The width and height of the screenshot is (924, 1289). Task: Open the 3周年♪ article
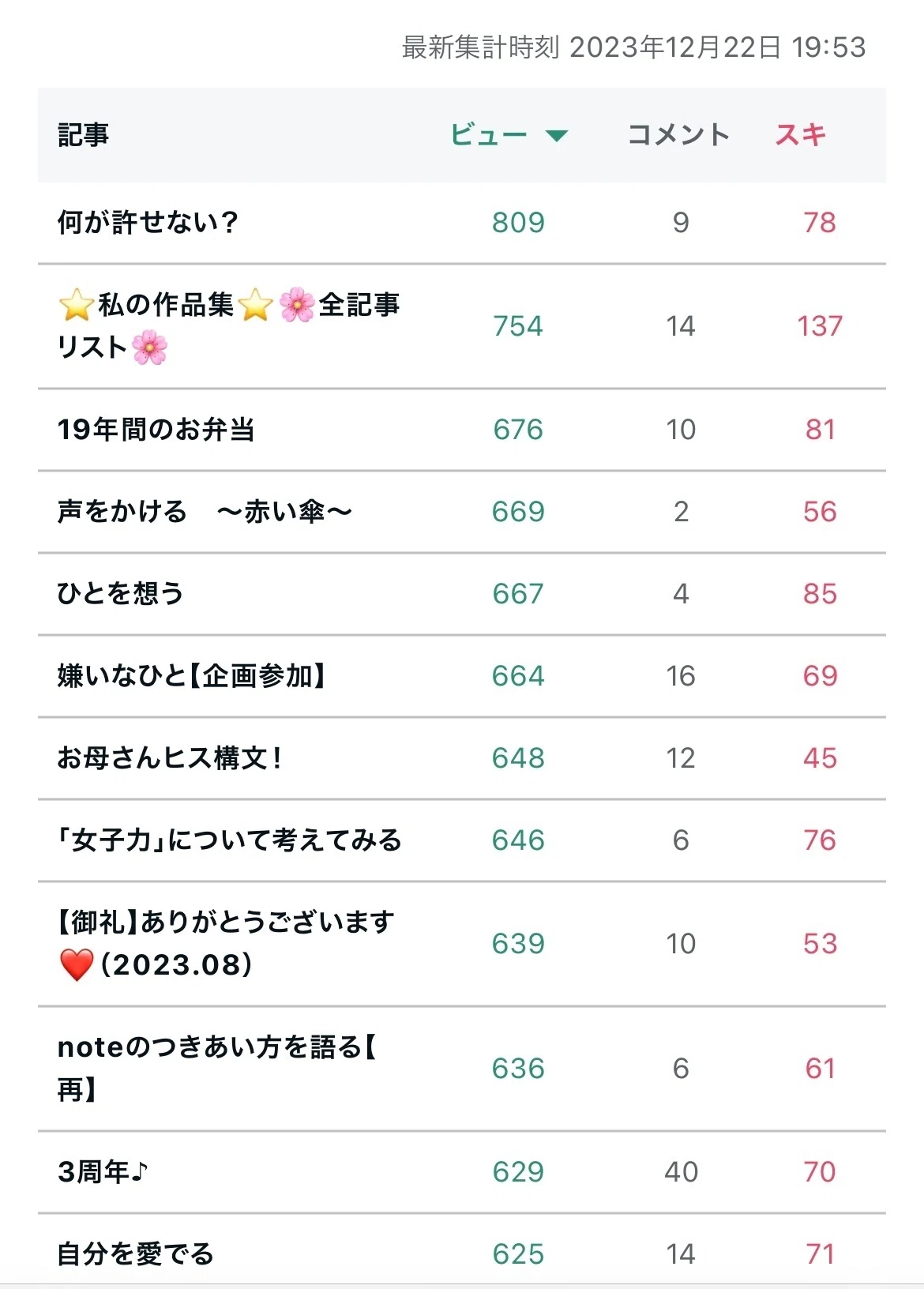[103, 1172]
